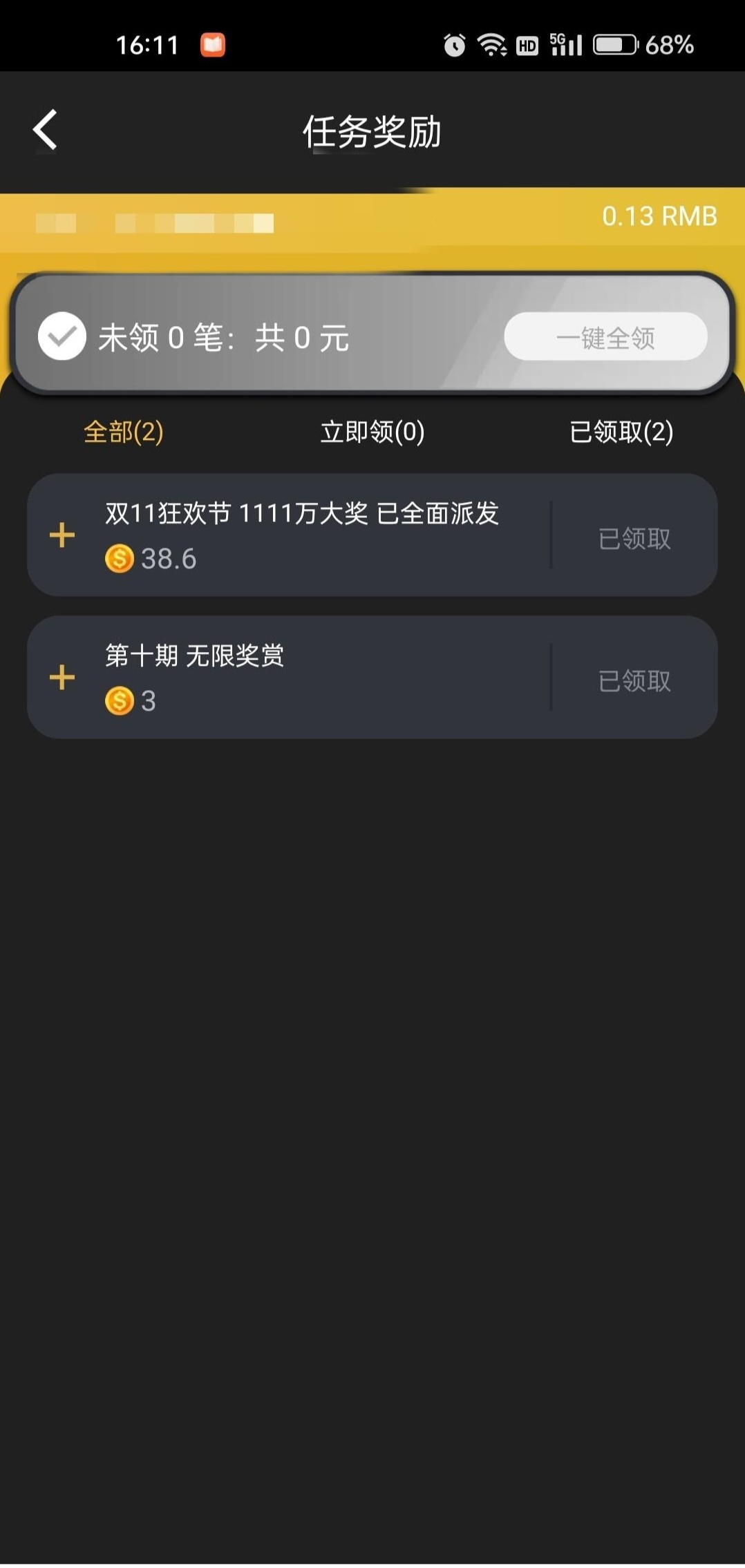745x1568 pixels.
Task: Expand the 双11狂欢节 reward details
Action: coord(62,535)
